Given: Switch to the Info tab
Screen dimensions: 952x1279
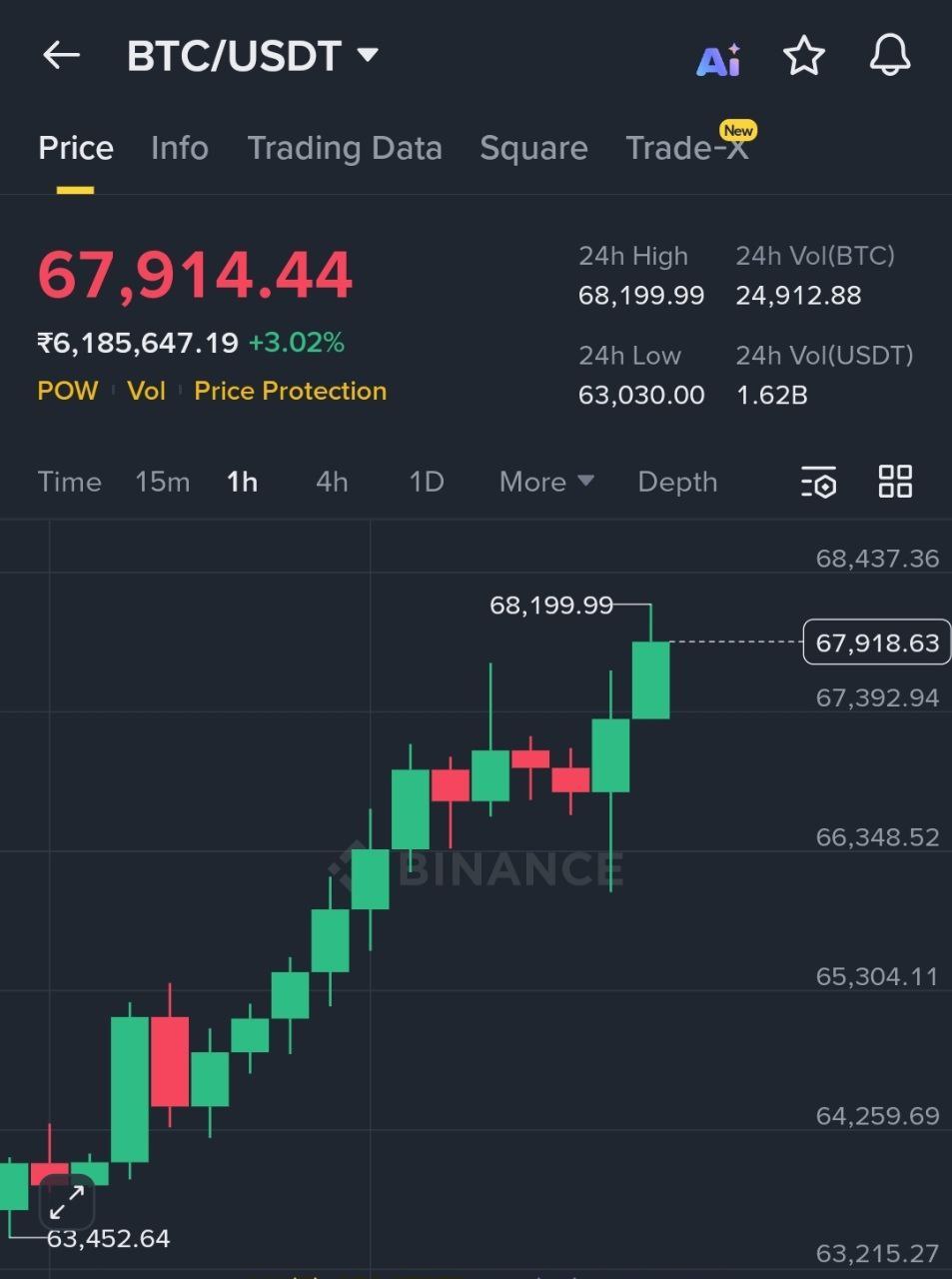Looking at the screenshot, I should click(180, 148).
